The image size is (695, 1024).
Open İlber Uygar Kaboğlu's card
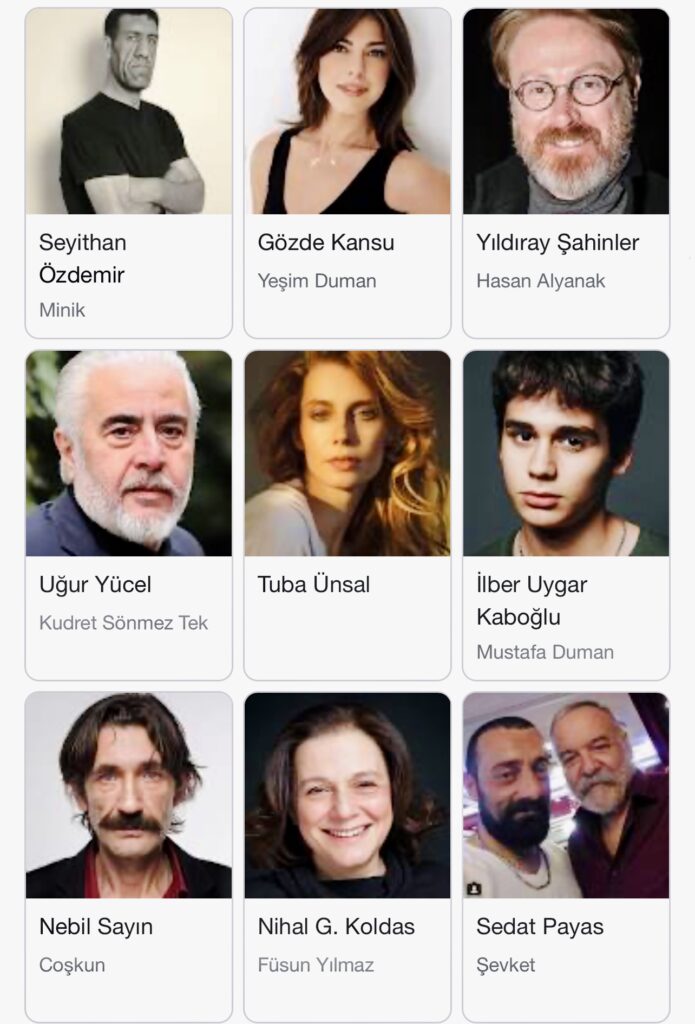[x=566, y=514]
